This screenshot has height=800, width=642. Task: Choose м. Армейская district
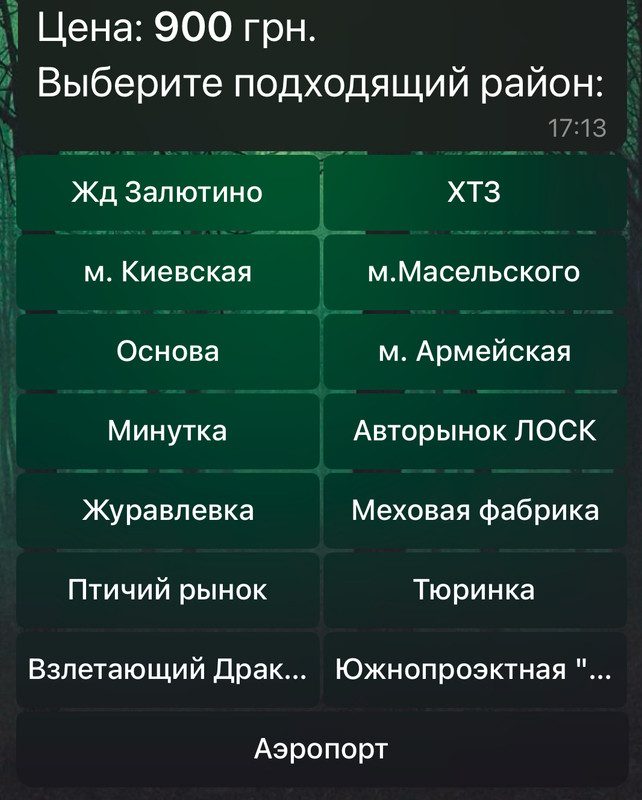tap(475, 352)
